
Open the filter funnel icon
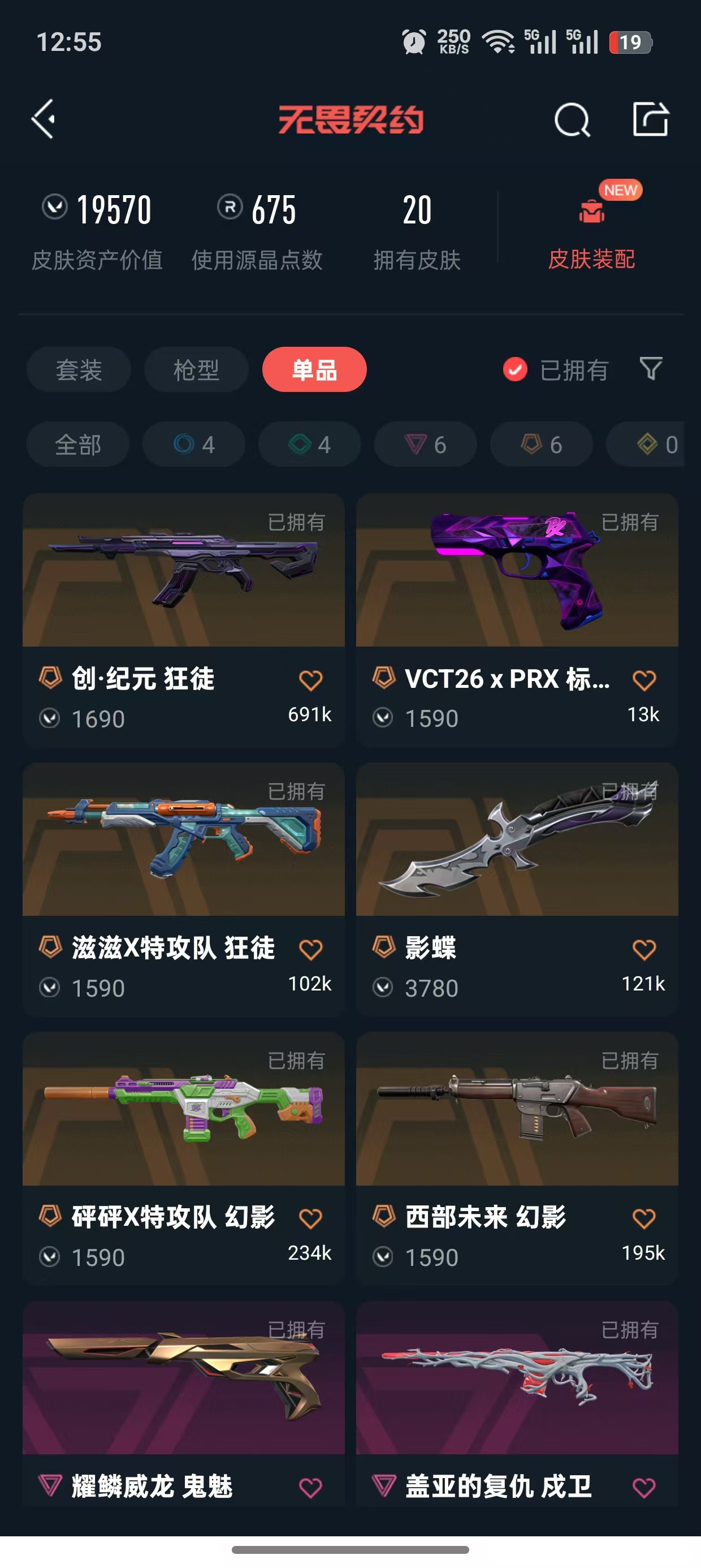point(651,369)
